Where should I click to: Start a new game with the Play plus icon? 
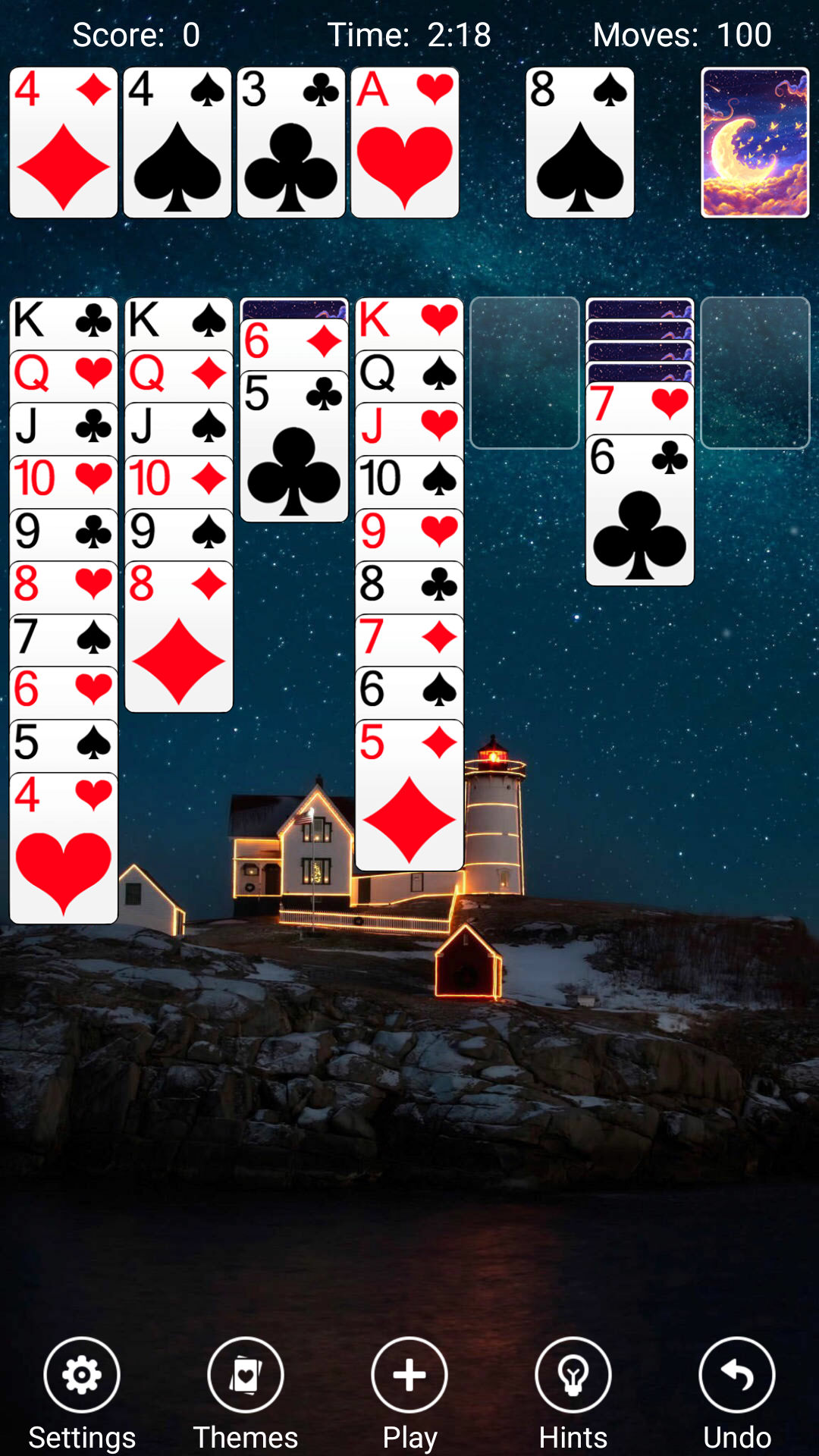tap(409, 1375)
